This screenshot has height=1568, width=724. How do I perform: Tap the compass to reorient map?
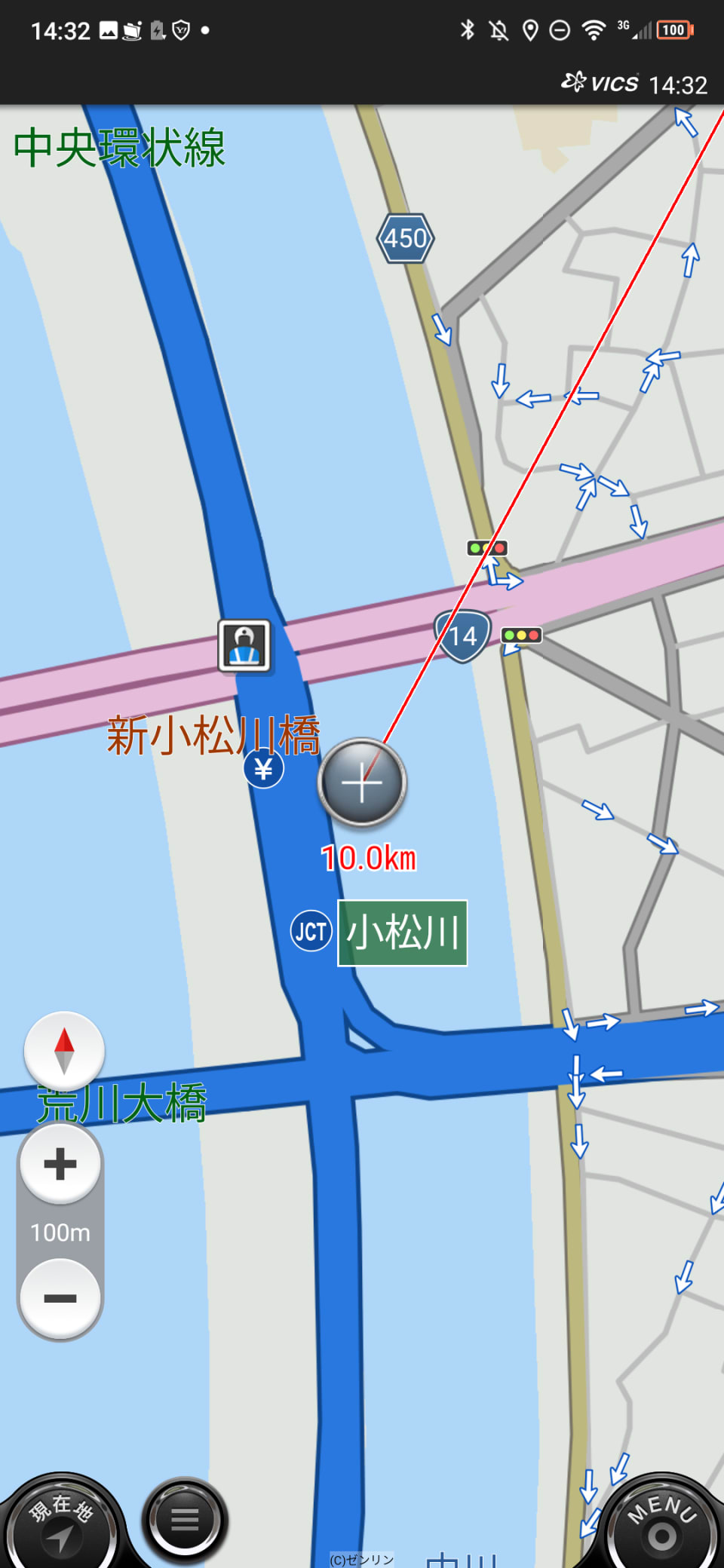tap(64, 1050)
